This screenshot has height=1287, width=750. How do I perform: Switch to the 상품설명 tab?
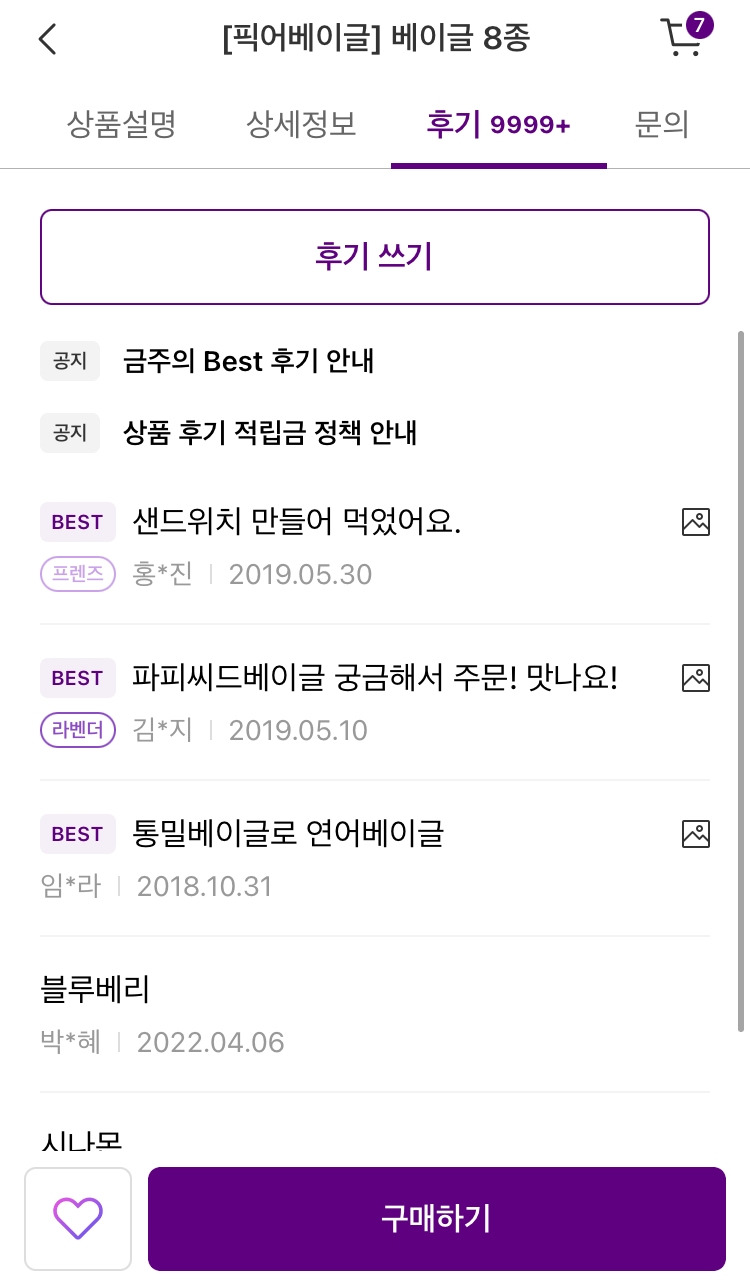point(120,125)
